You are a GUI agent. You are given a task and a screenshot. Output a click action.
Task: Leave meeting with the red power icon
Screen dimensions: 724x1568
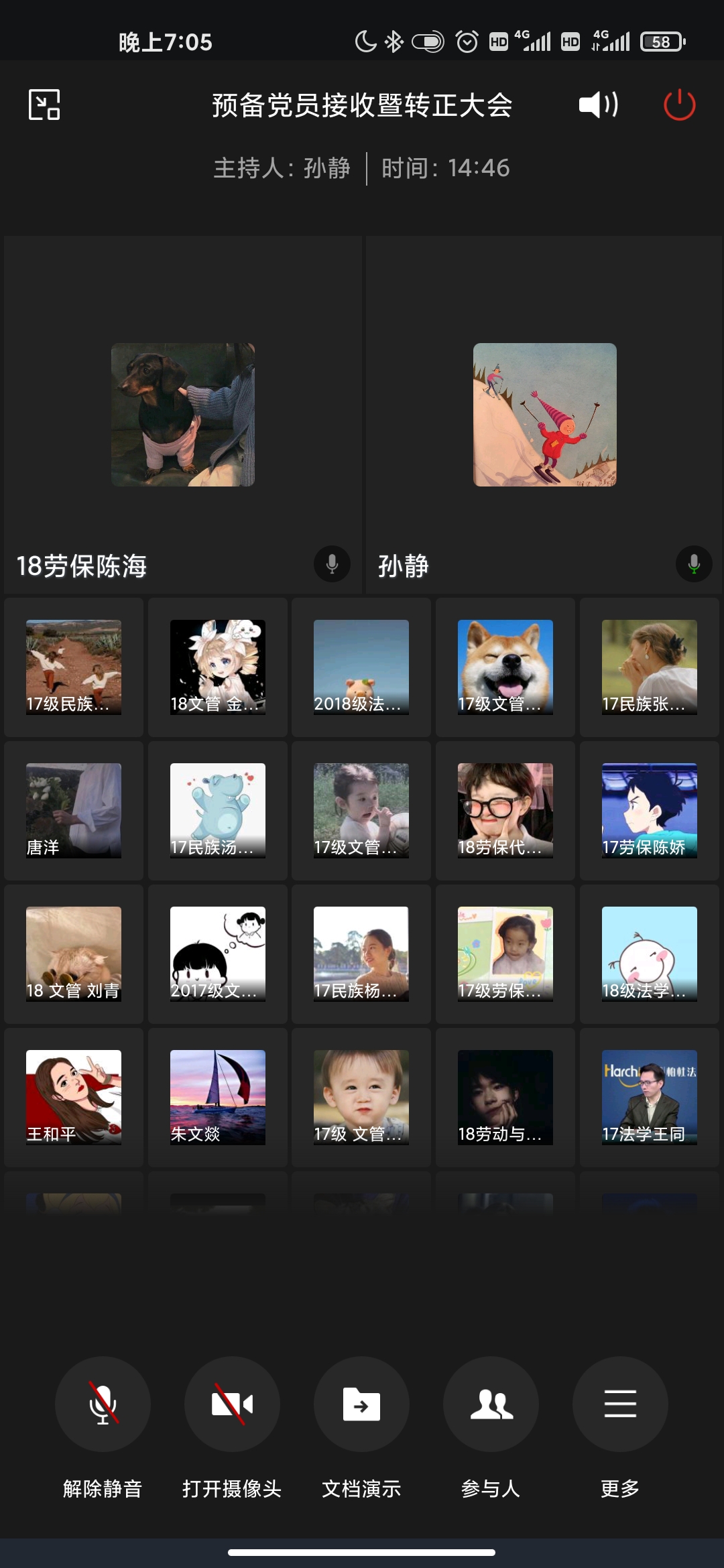click(x=679, y=105)
